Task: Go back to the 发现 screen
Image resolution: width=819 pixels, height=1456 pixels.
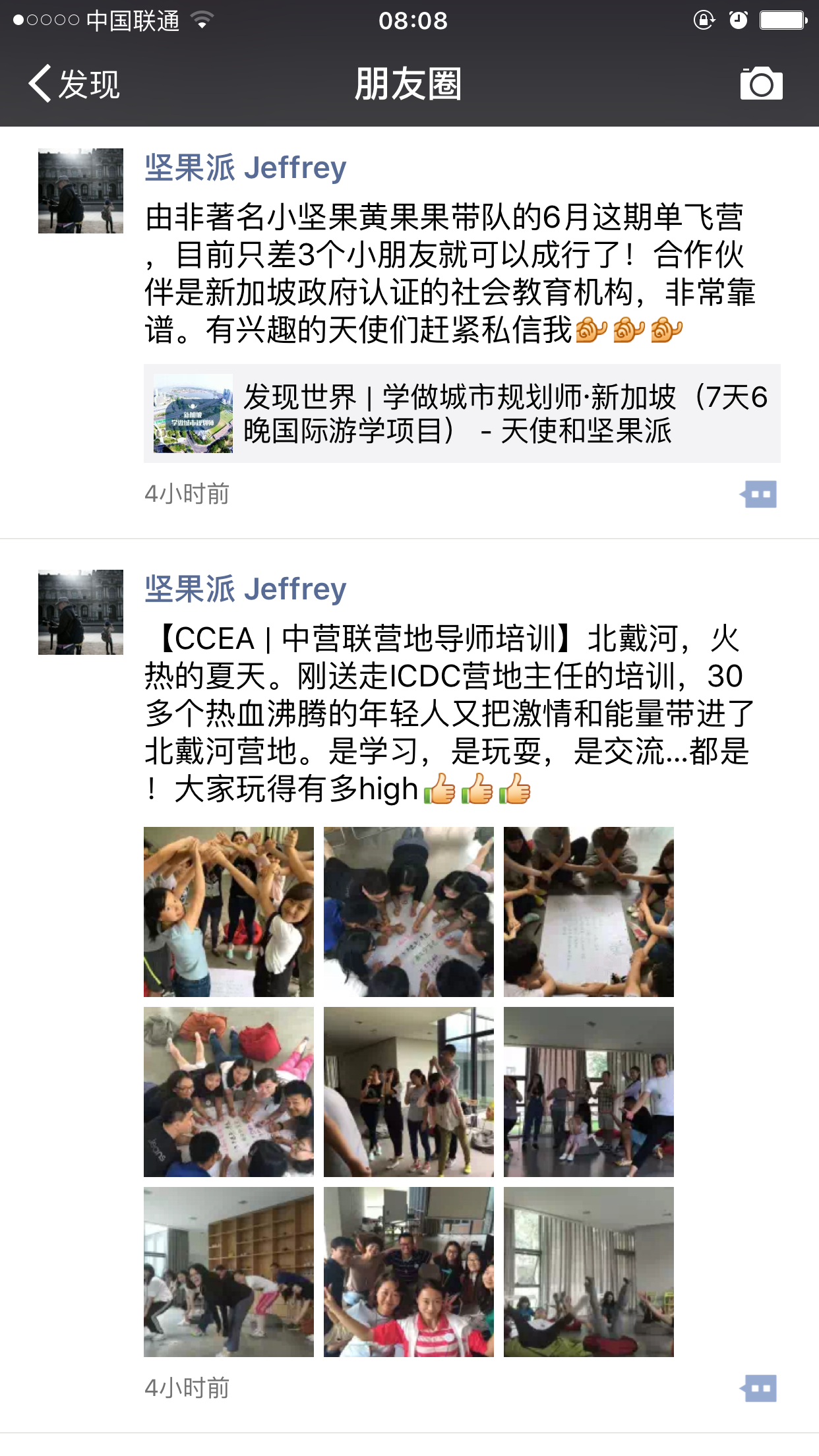Action: [74, 84]
